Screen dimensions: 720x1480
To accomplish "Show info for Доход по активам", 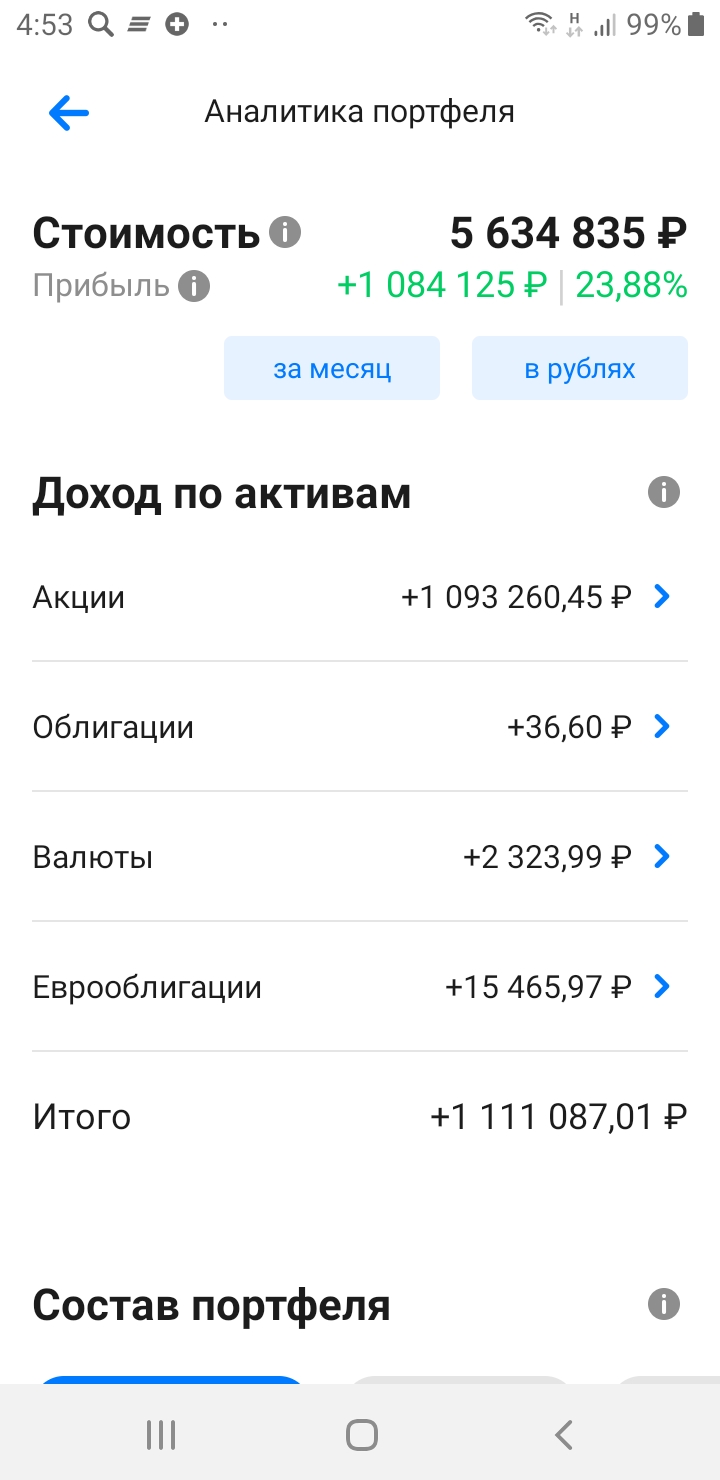I will pos(664,492).
